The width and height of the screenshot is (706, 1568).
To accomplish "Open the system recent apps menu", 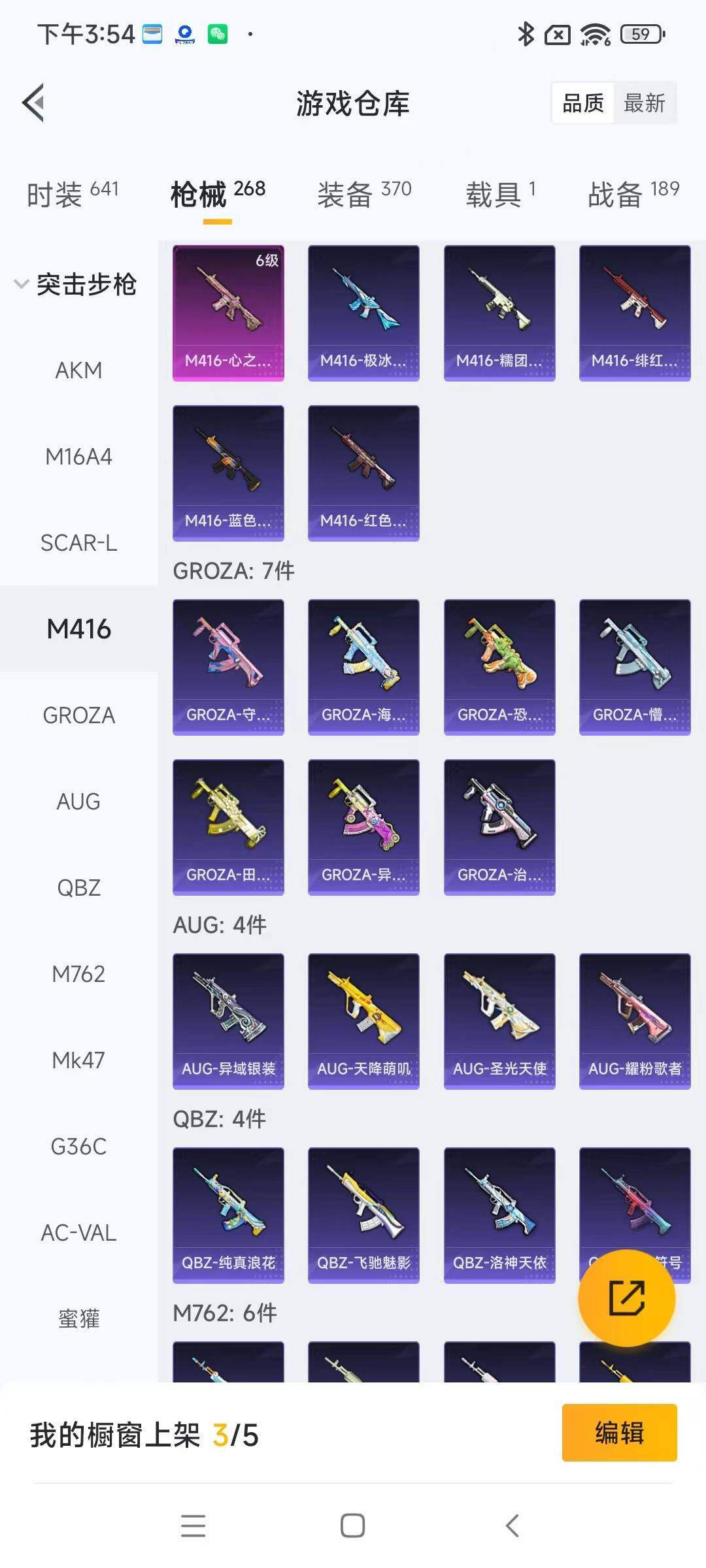I will tap(193, 1526).
